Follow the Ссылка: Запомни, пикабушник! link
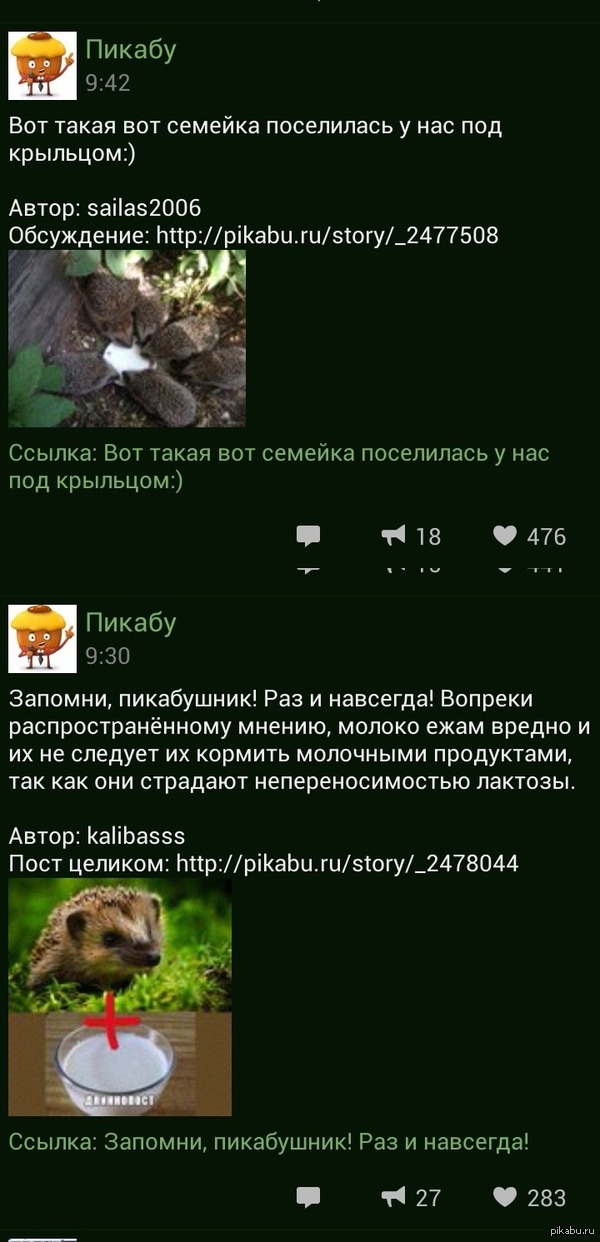Image resolution: width=600 pixels, height=1242 pixels. point(268,1141)
